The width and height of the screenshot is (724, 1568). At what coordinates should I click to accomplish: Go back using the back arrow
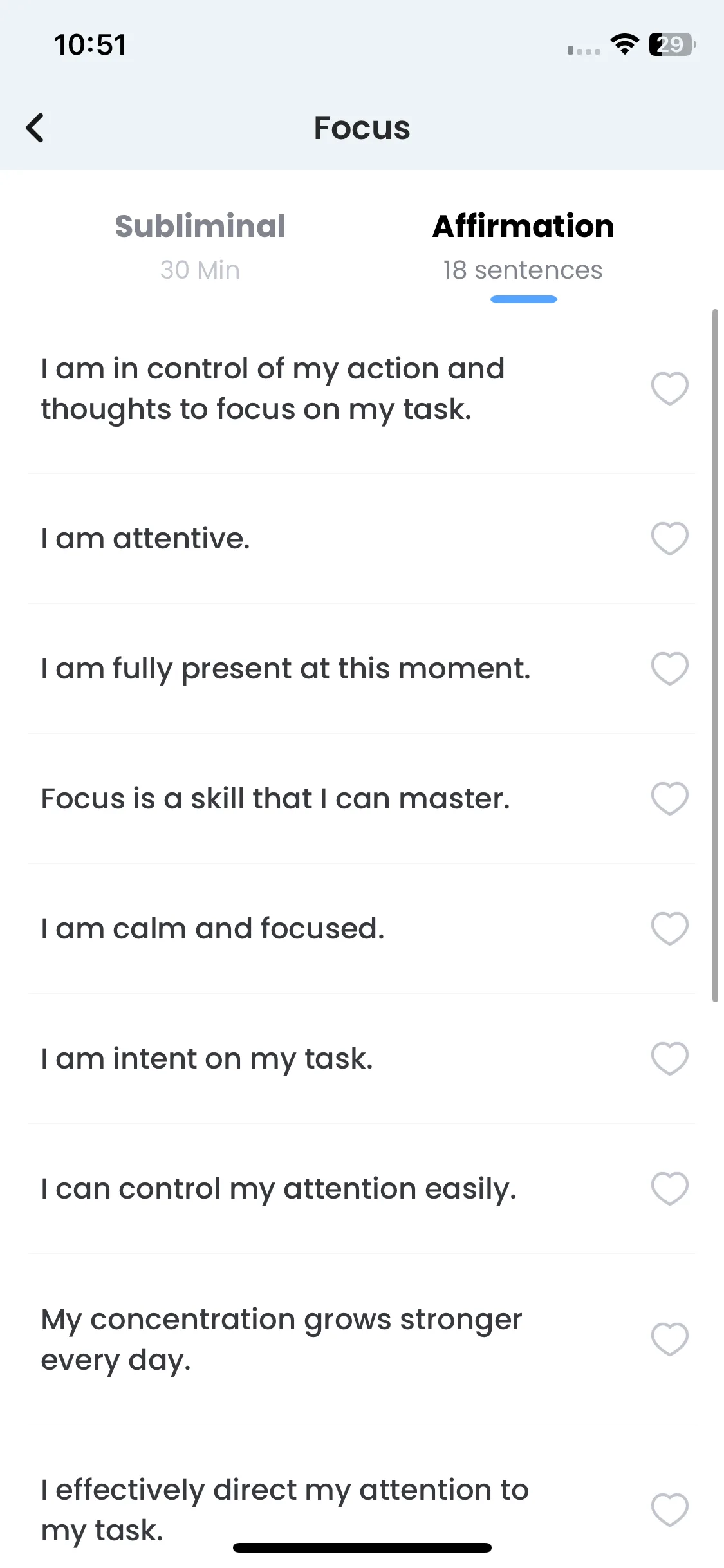[x=35, y=127]
